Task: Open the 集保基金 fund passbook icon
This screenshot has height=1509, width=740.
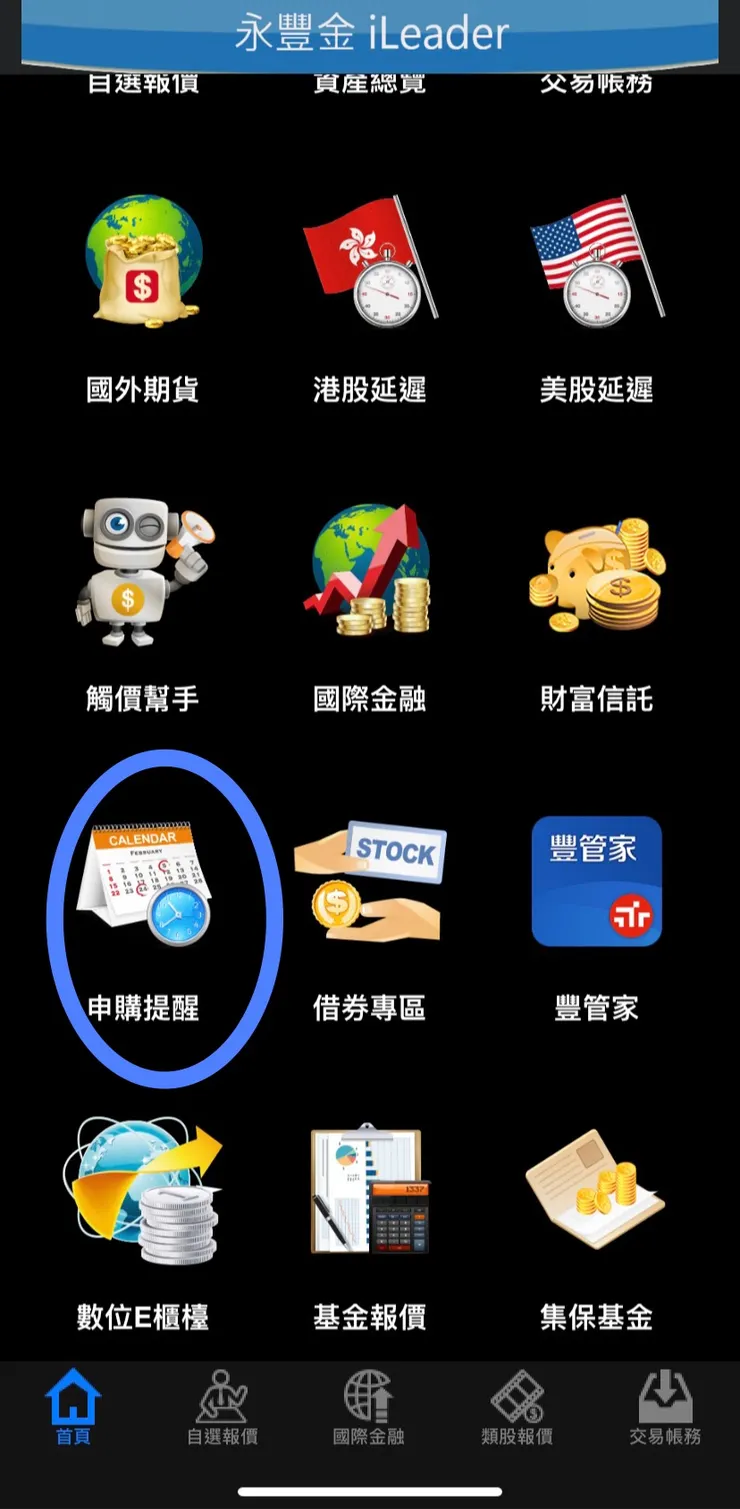Action: [x=596, y=1190]
